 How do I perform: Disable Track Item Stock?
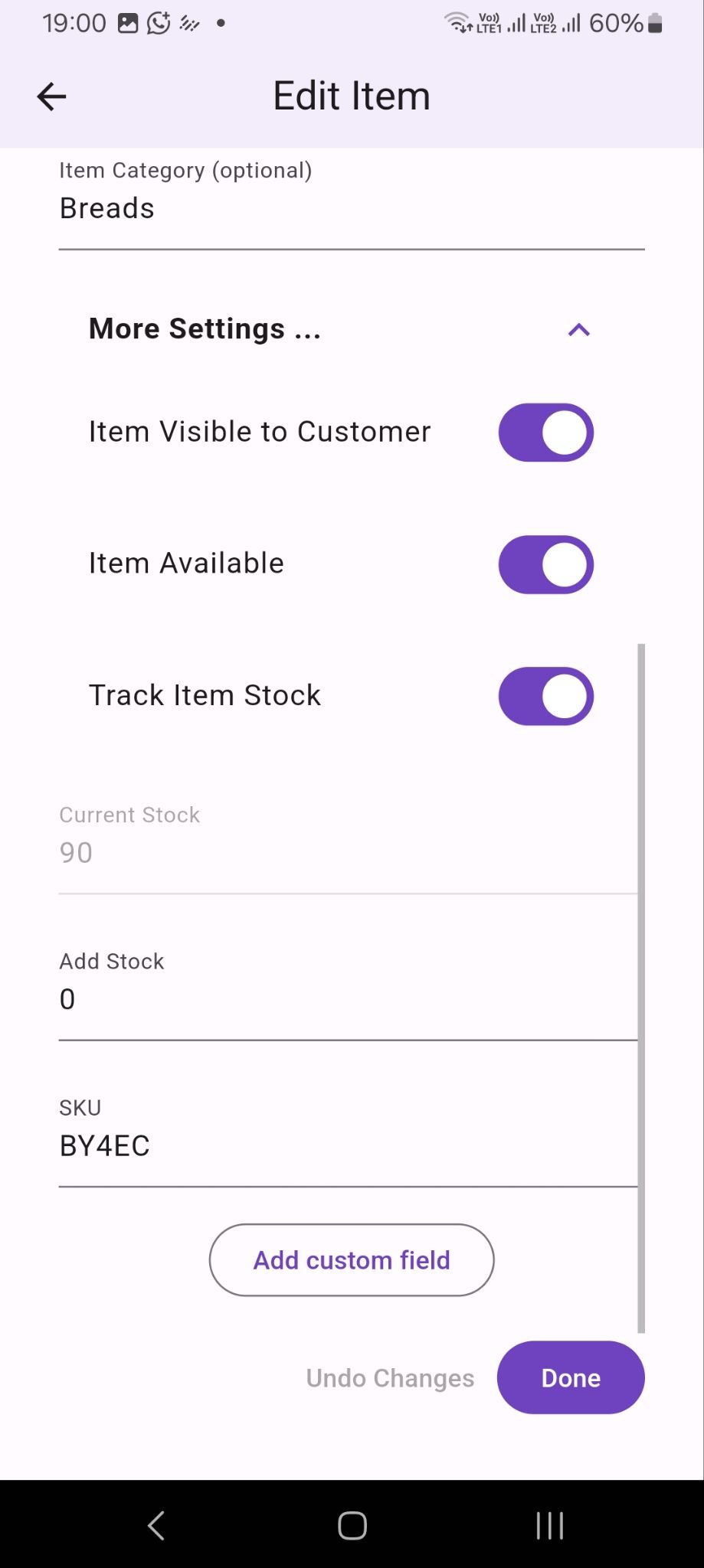(x=545, y=695)
